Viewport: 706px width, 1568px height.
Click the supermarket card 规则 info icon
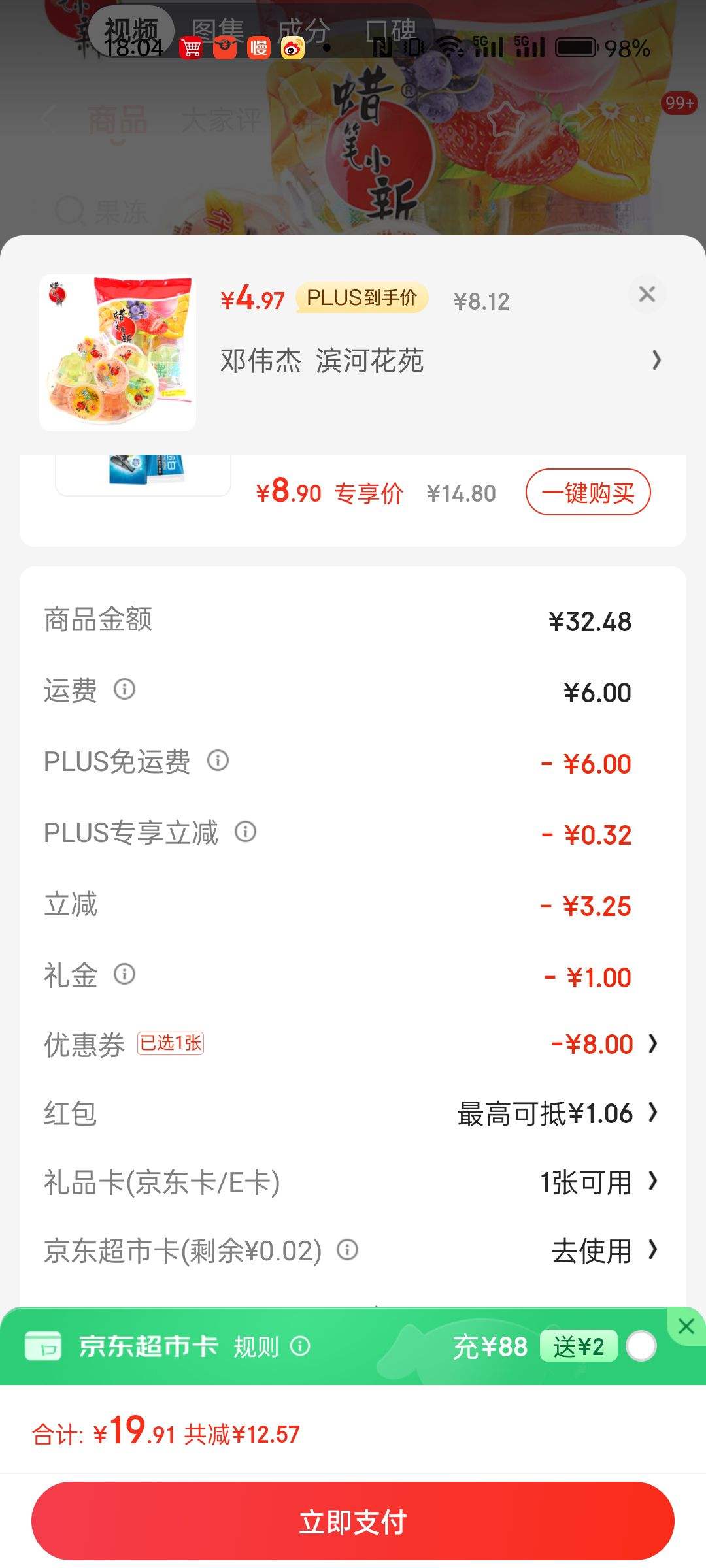[x=300, y=1347]
